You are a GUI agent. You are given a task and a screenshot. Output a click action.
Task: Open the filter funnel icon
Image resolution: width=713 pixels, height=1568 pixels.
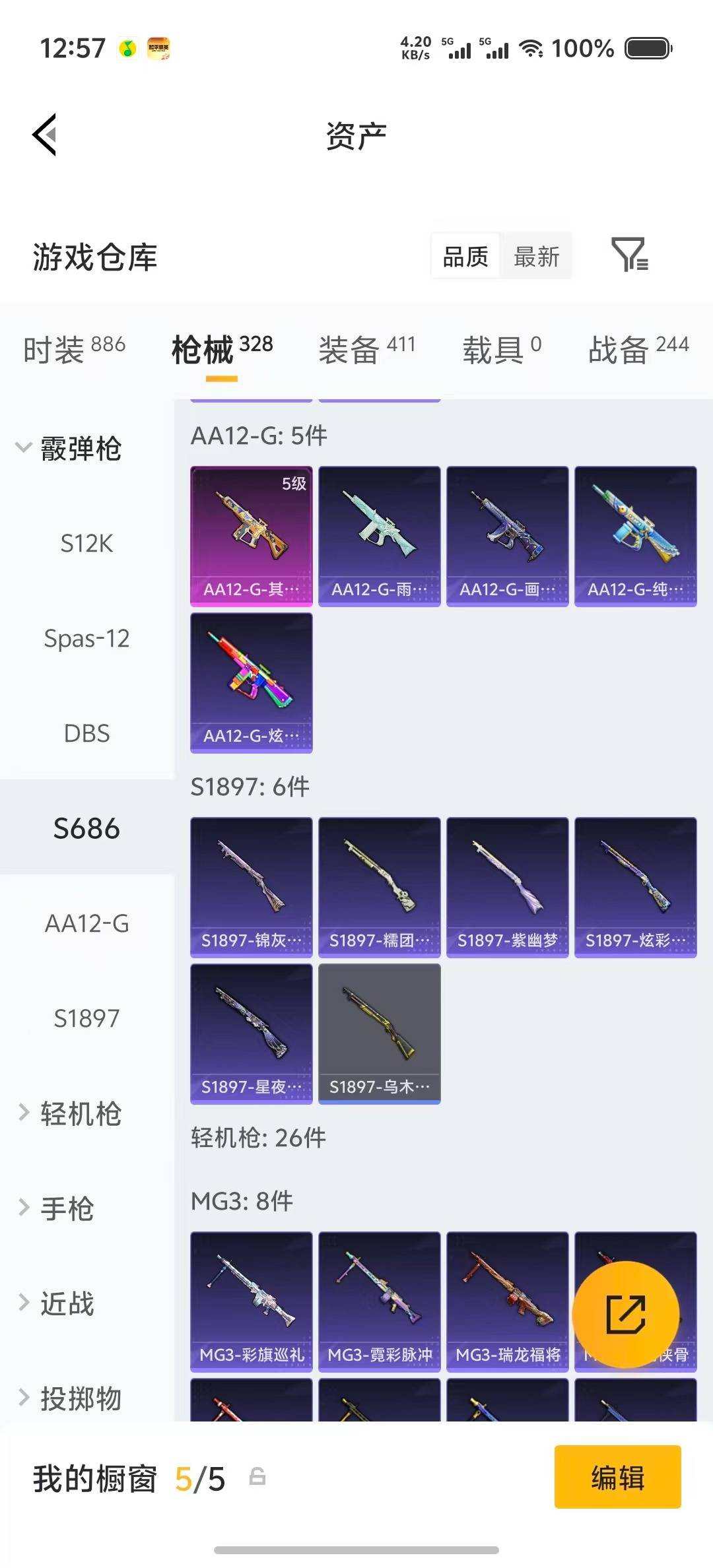tap(630, 255)
